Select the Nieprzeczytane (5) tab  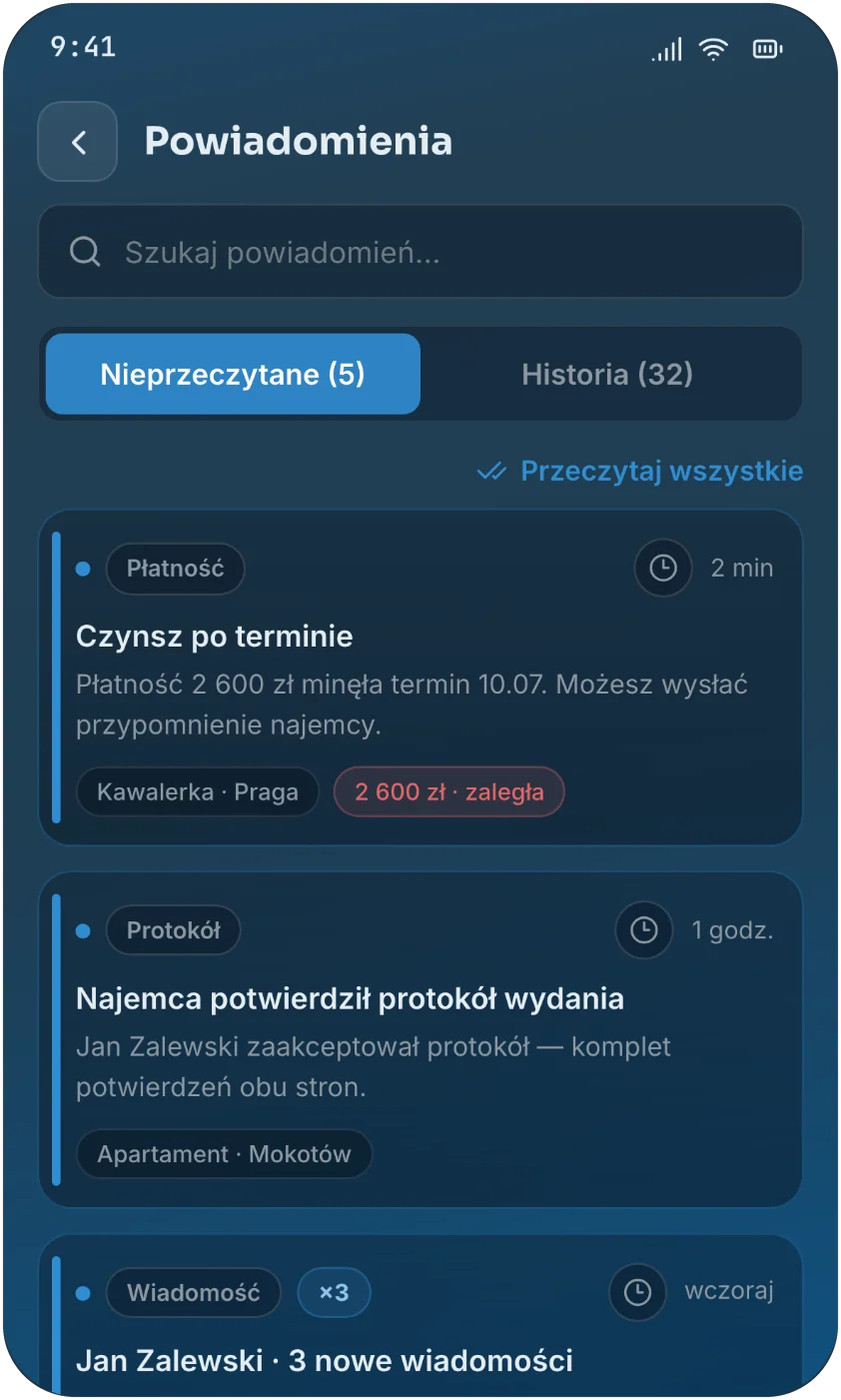tap(233, 374)
